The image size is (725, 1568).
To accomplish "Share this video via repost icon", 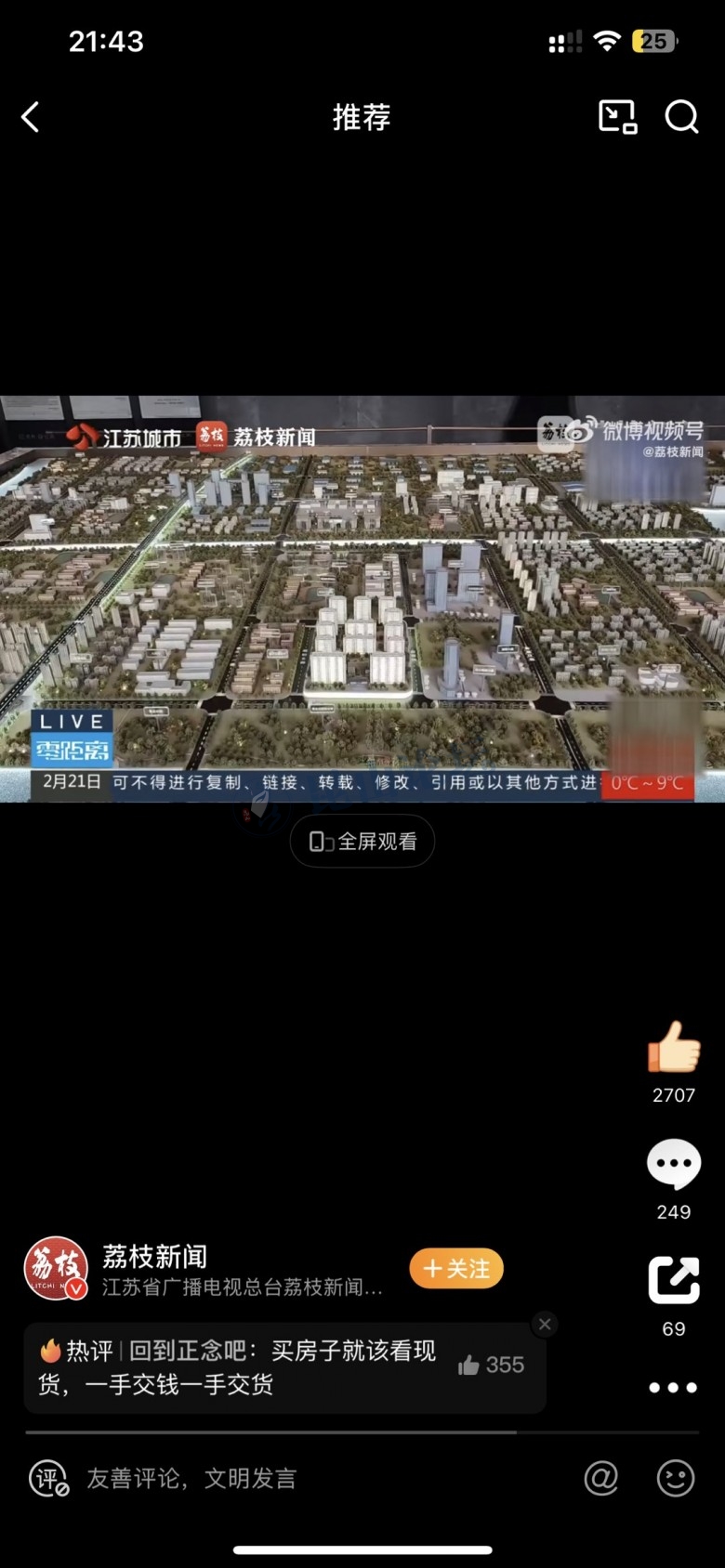I will coord(674,1280).
